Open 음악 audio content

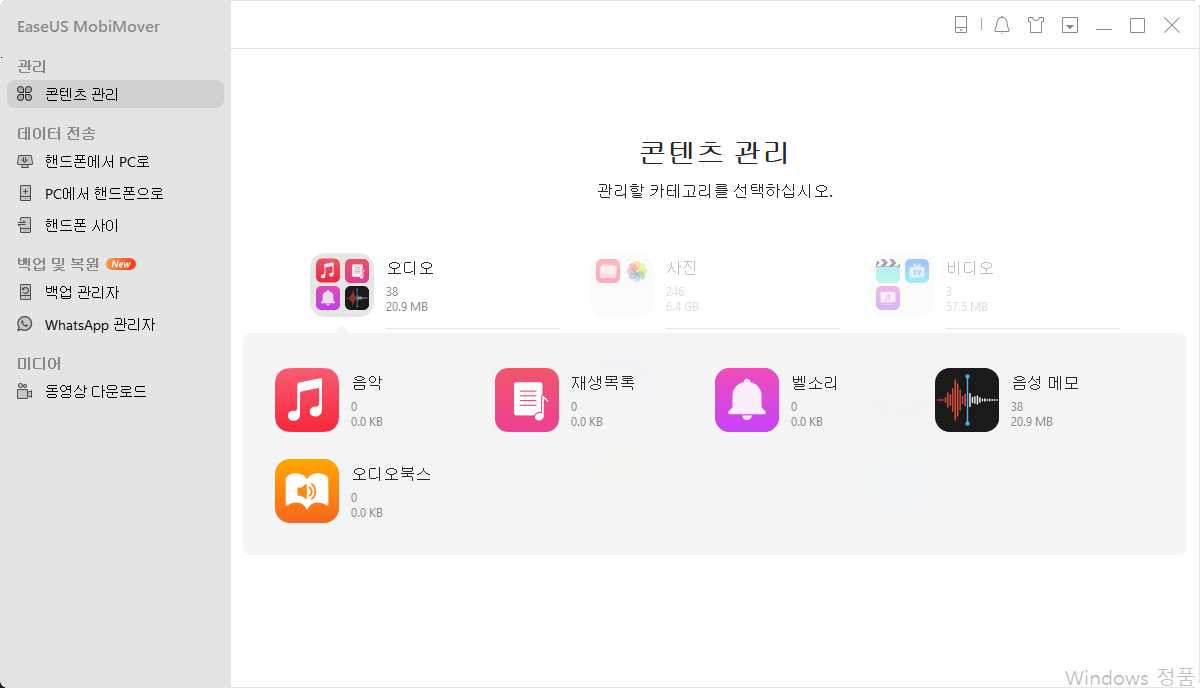[307, 400]
